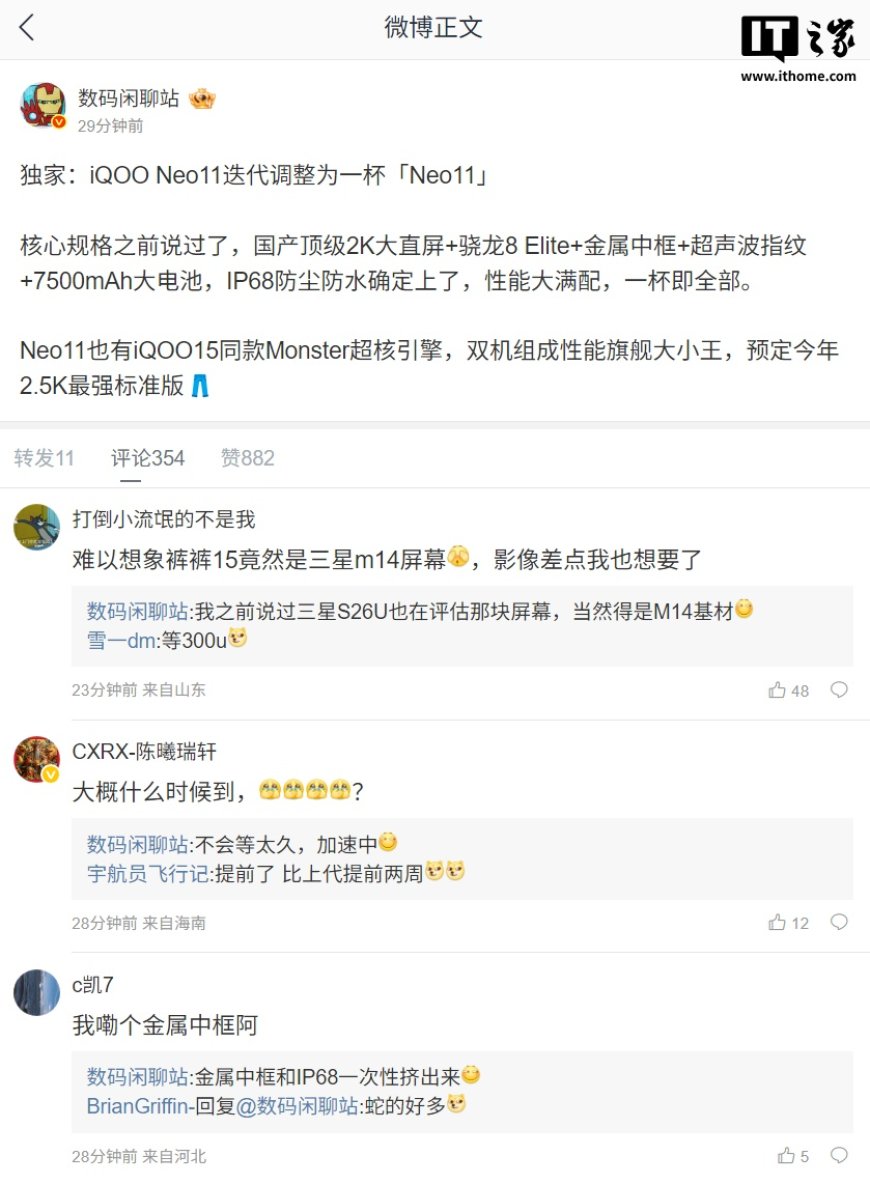870x1184 pixels.
Task: Switch to the 赞882 tab
Action: [247, 458]
